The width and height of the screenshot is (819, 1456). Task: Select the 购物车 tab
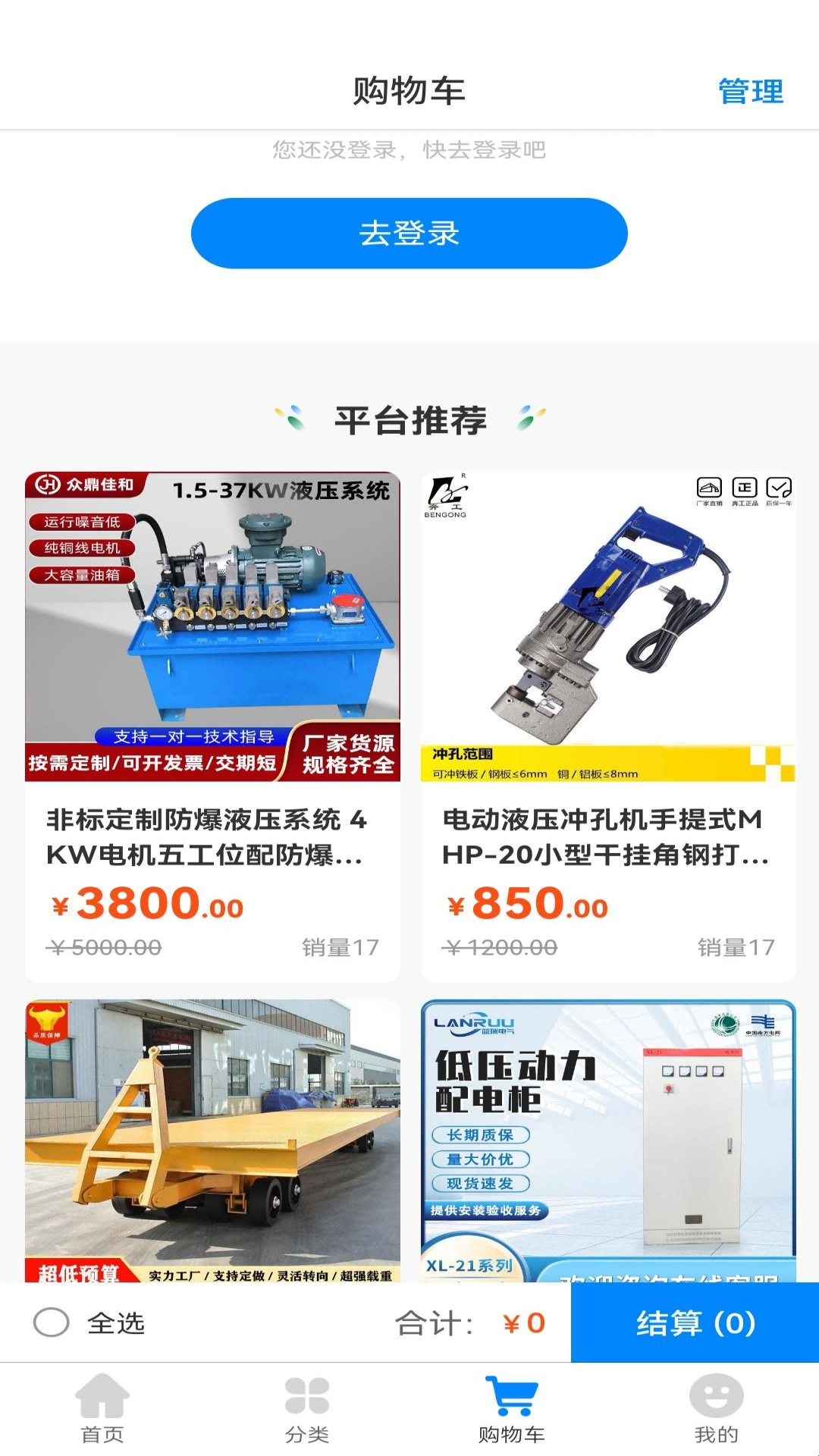(x=512, y=1408)
